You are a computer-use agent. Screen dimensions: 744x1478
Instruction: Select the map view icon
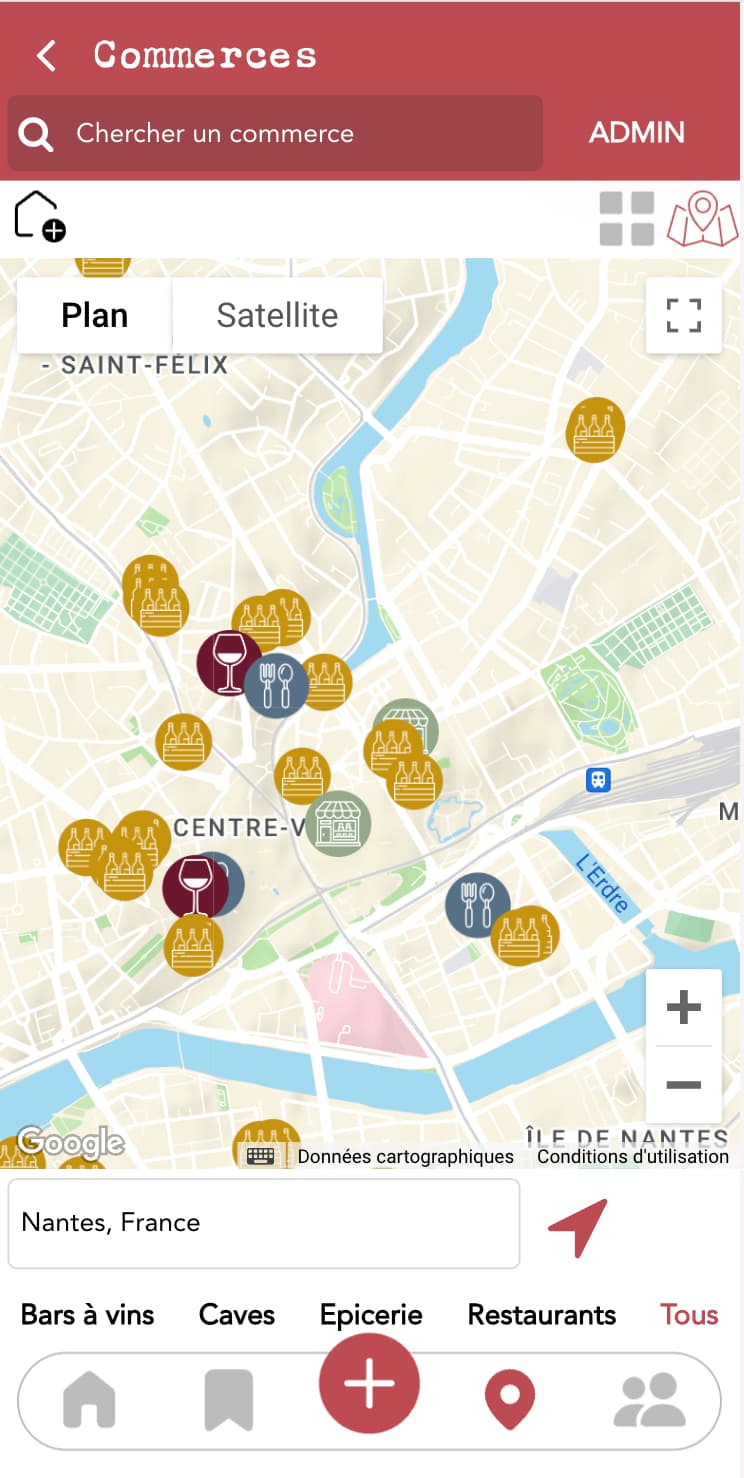(x=703, y=218)
